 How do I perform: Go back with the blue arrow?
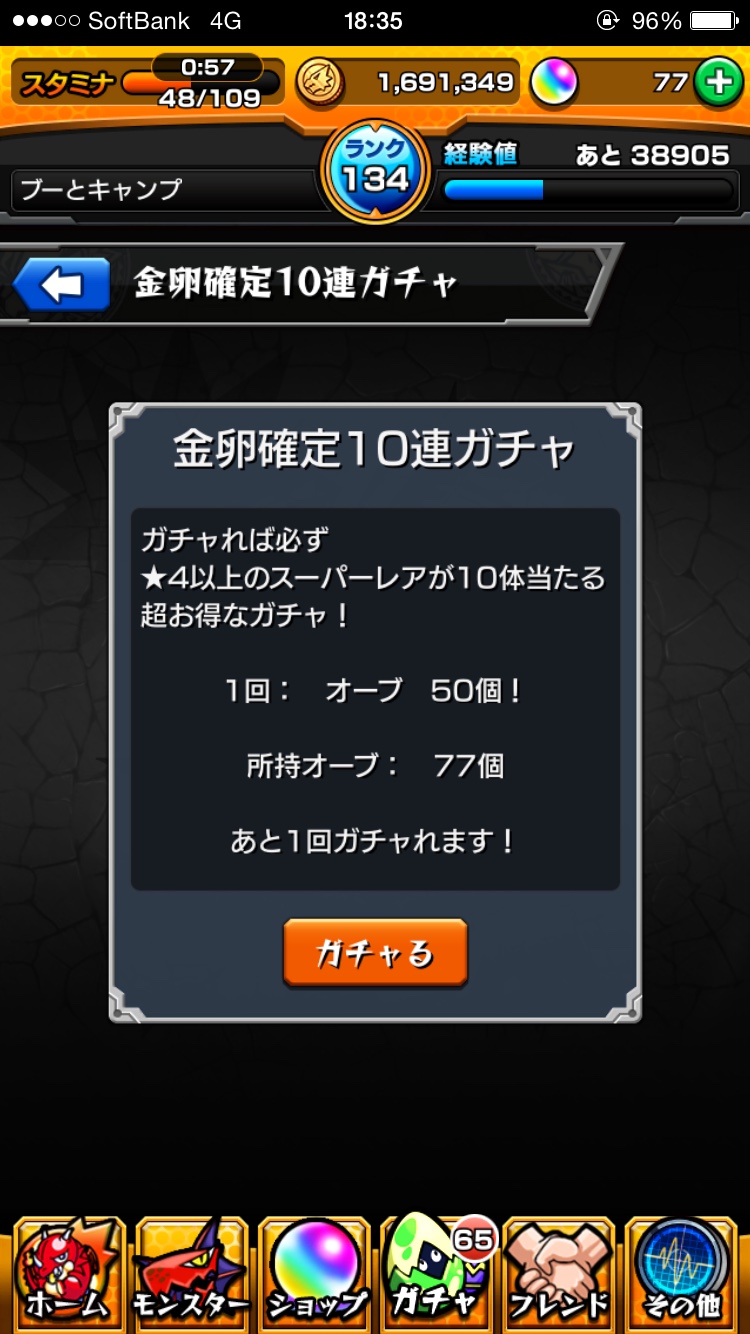62,285
